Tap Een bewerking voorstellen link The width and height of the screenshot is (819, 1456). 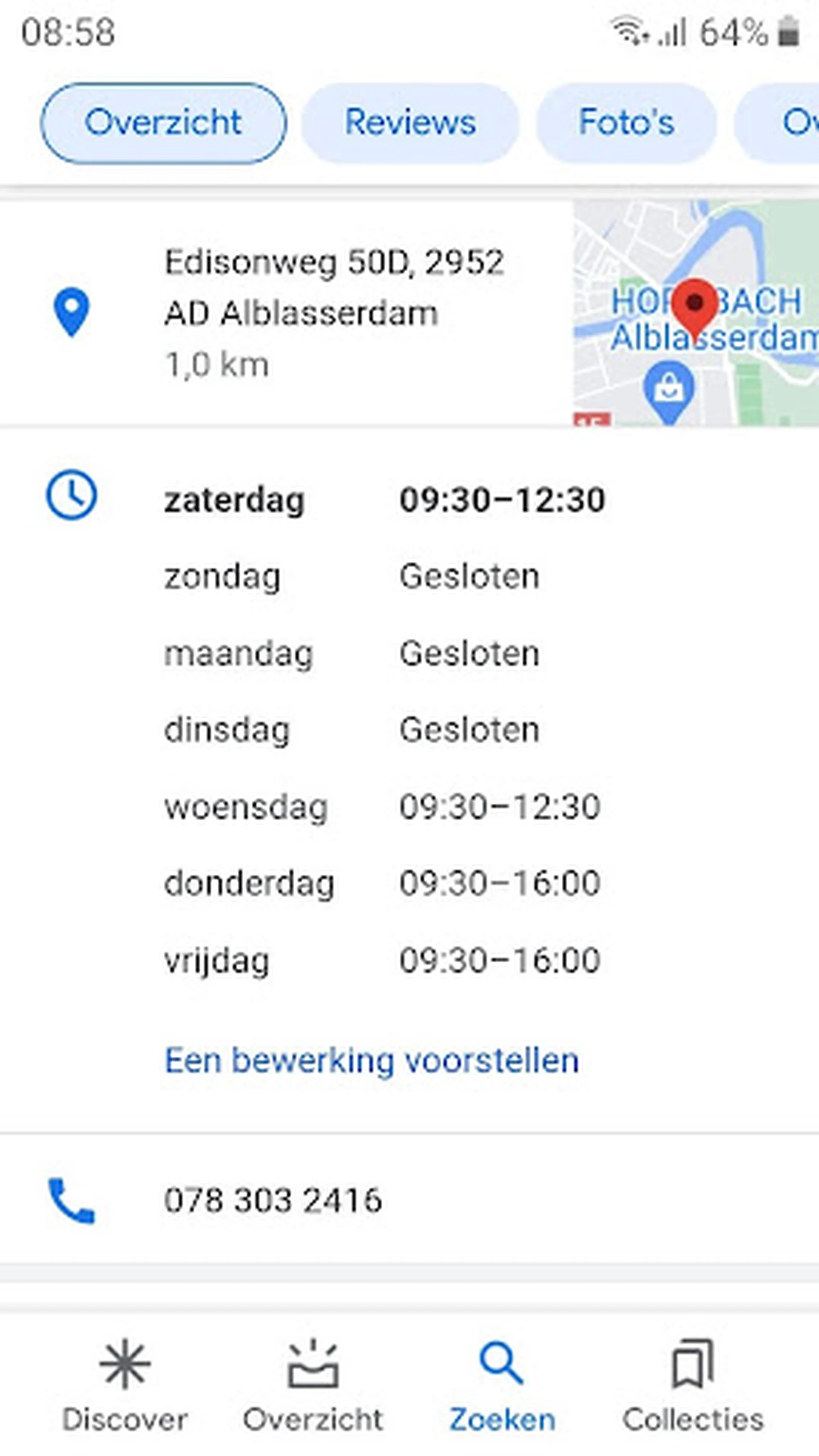pos(372,1060)
